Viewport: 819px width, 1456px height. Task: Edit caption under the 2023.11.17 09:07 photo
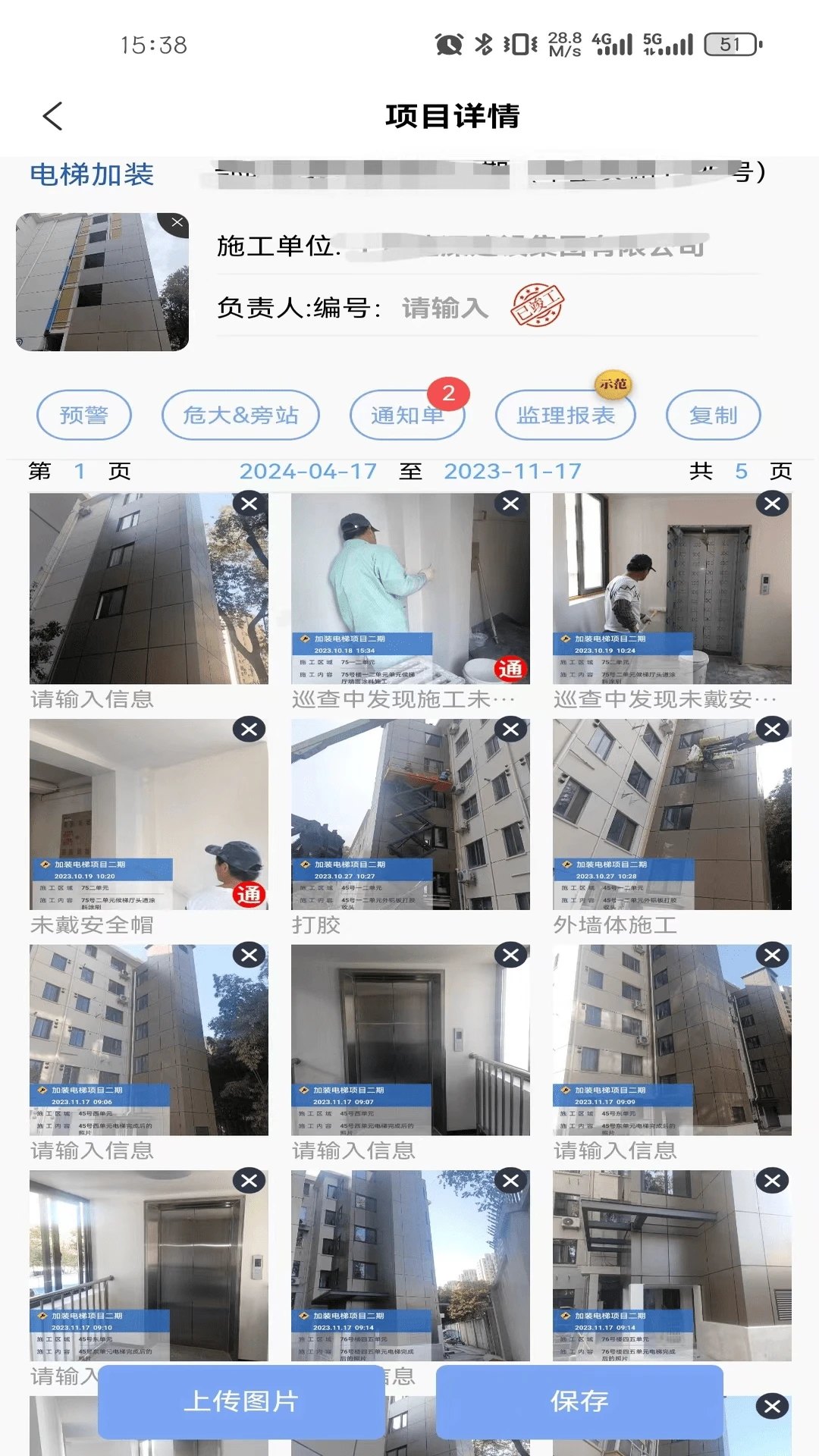click(x=354, y=1150)
